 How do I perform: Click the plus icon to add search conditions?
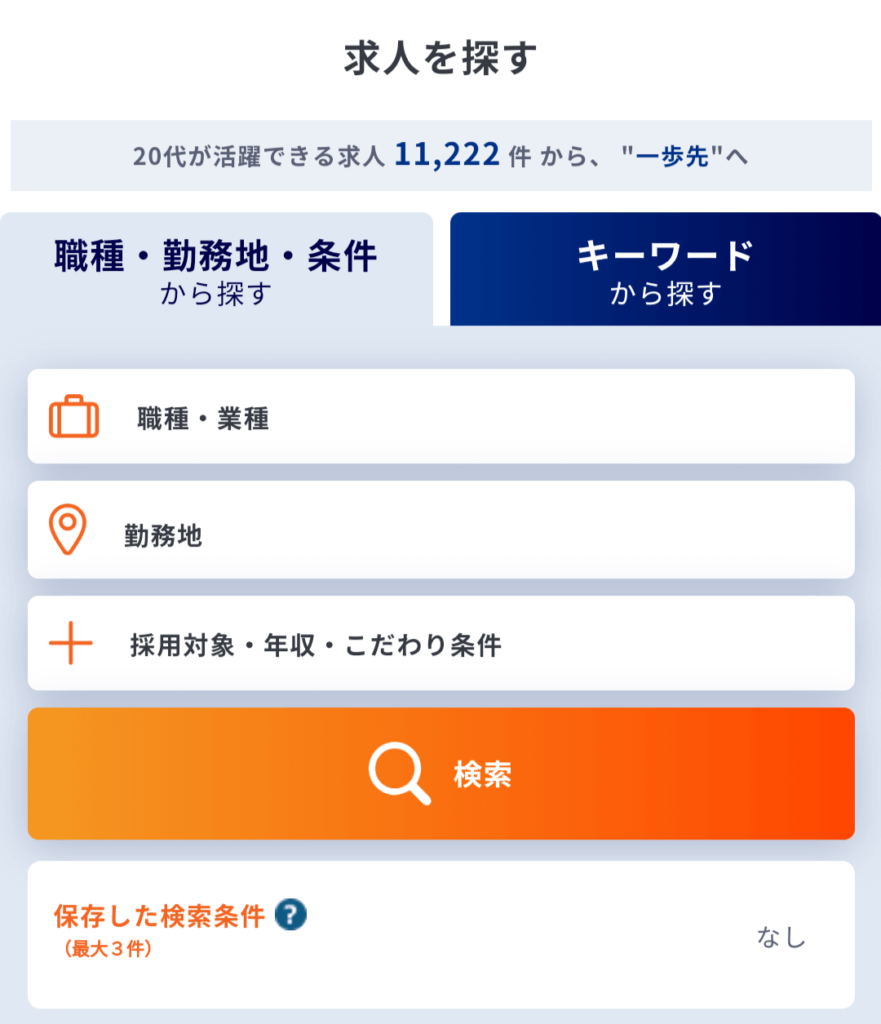pyautogui.click(x=69, y=643)
